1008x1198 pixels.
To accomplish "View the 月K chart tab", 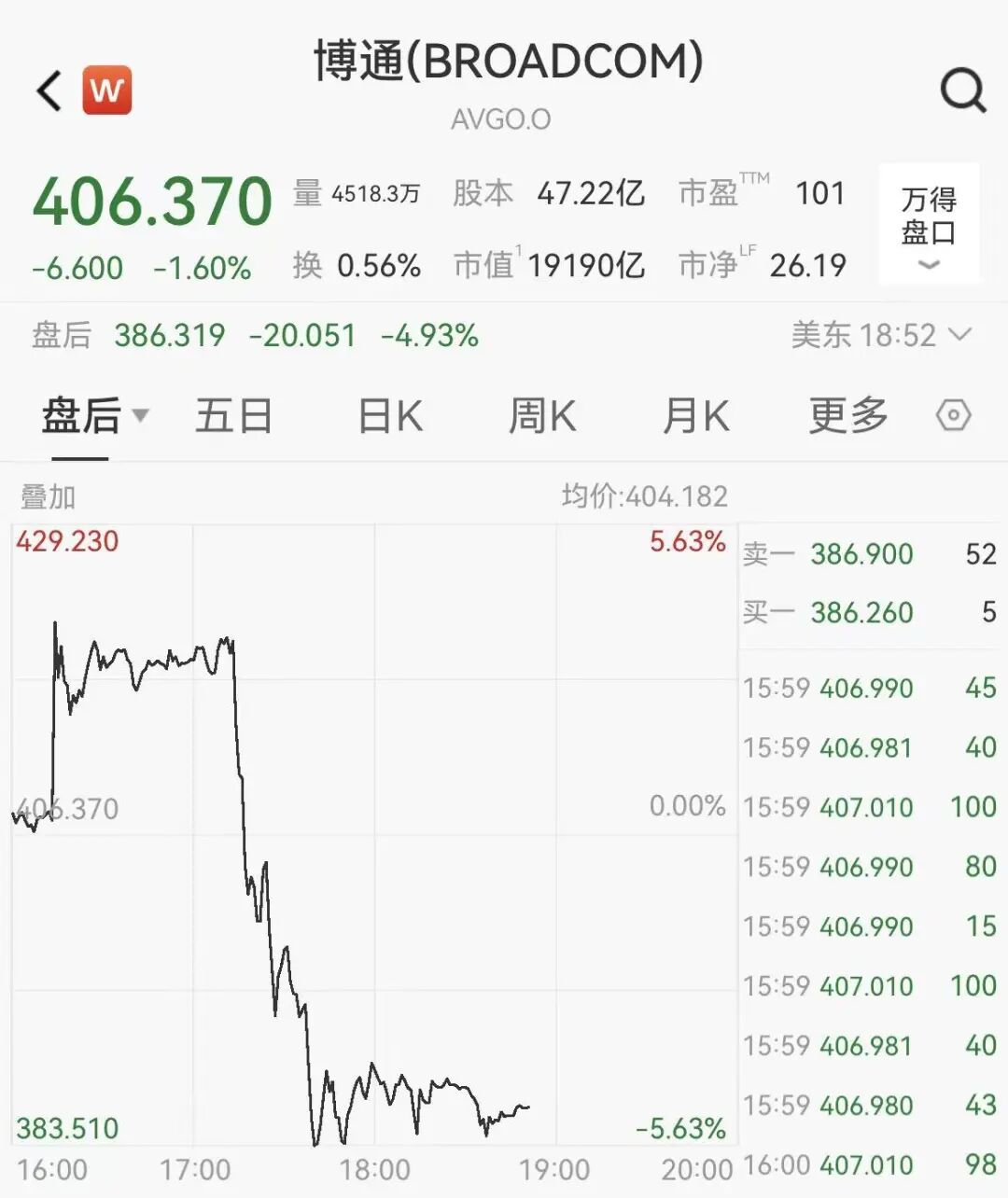I will coord(695,415).
